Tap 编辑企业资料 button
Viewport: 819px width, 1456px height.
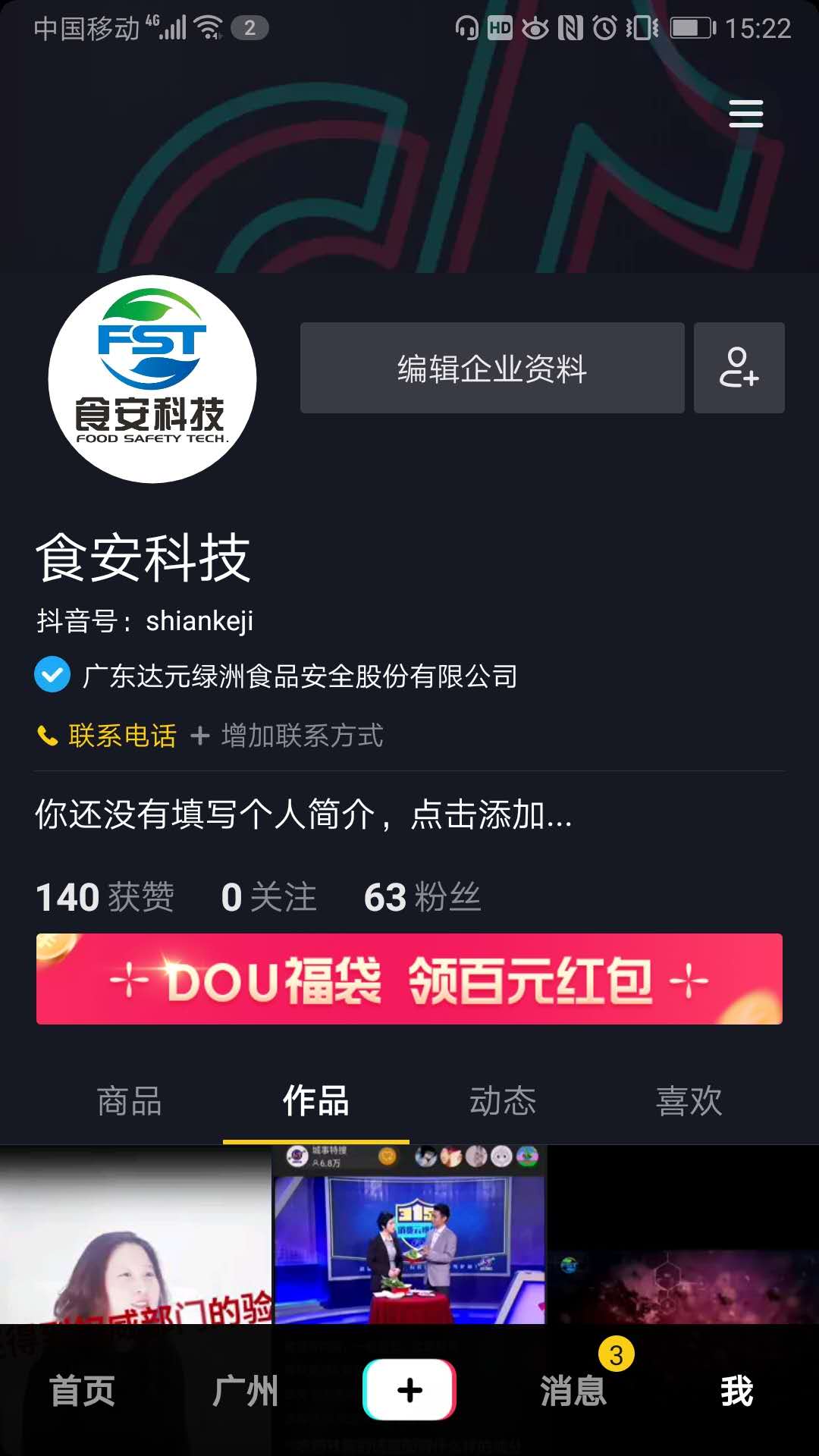tap(492, 369)
